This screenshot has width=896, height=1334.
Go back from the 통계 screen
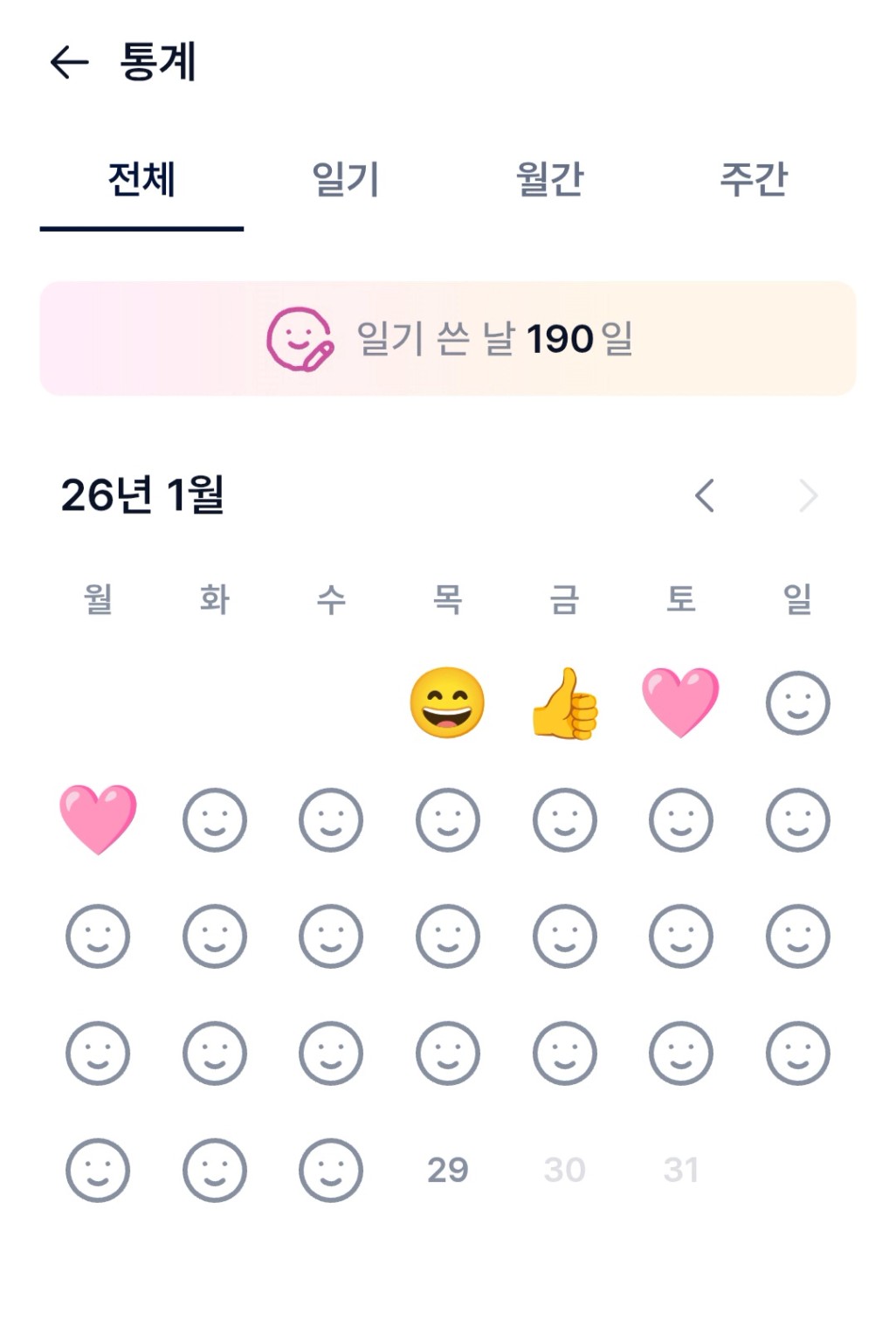[x=70, y=62]
